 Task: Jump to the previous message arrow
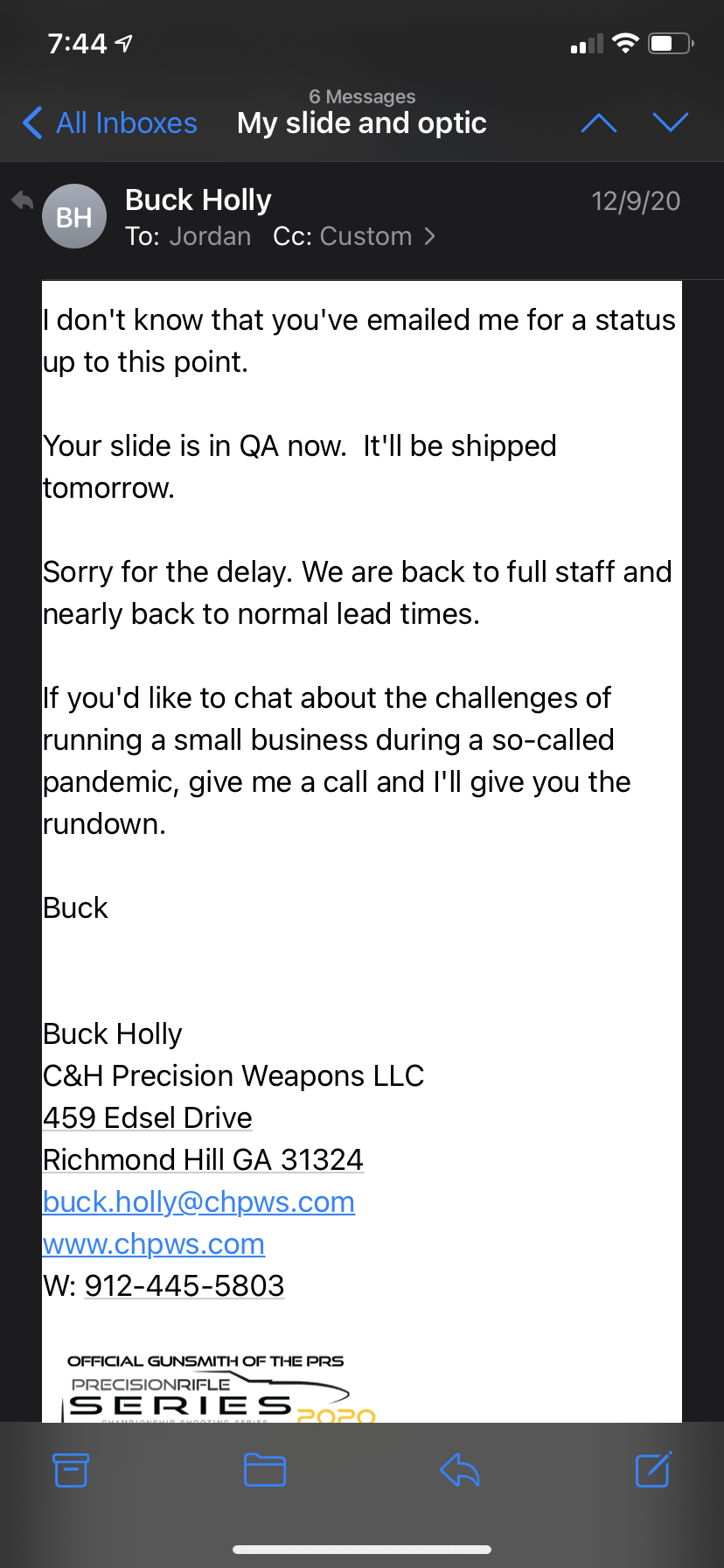coord(599,123)
